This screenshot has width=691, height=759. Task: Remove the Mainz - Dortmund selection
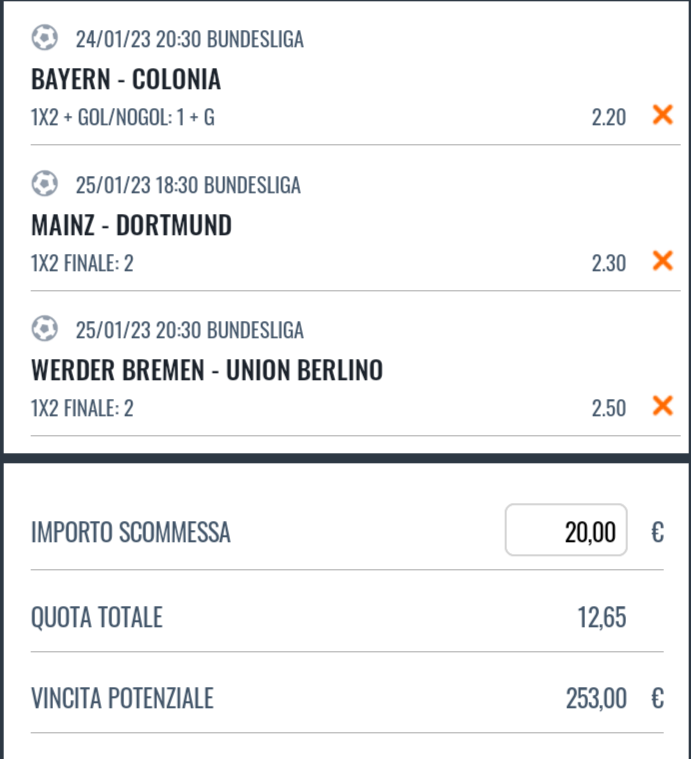tap(661, 261)
